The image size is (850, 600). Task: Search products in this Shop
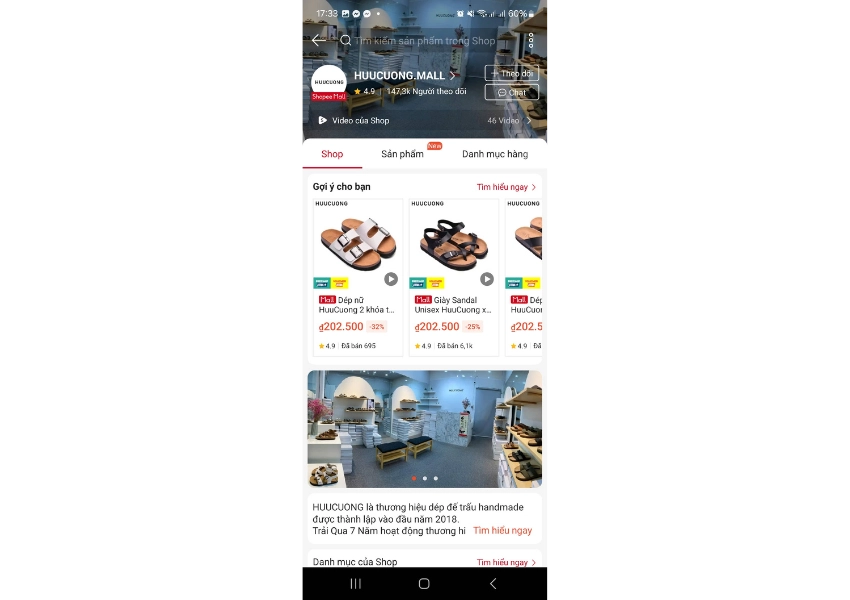425,41
